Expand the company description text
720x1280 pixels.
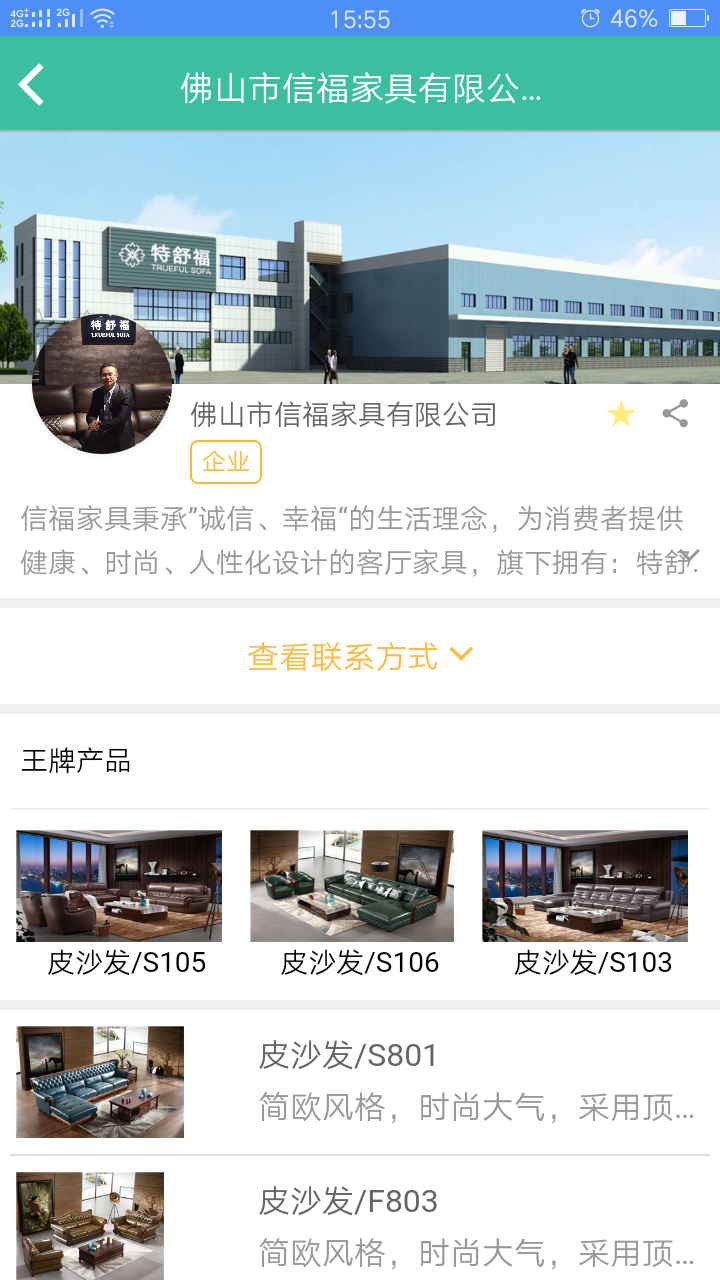[x=690, y=556]
